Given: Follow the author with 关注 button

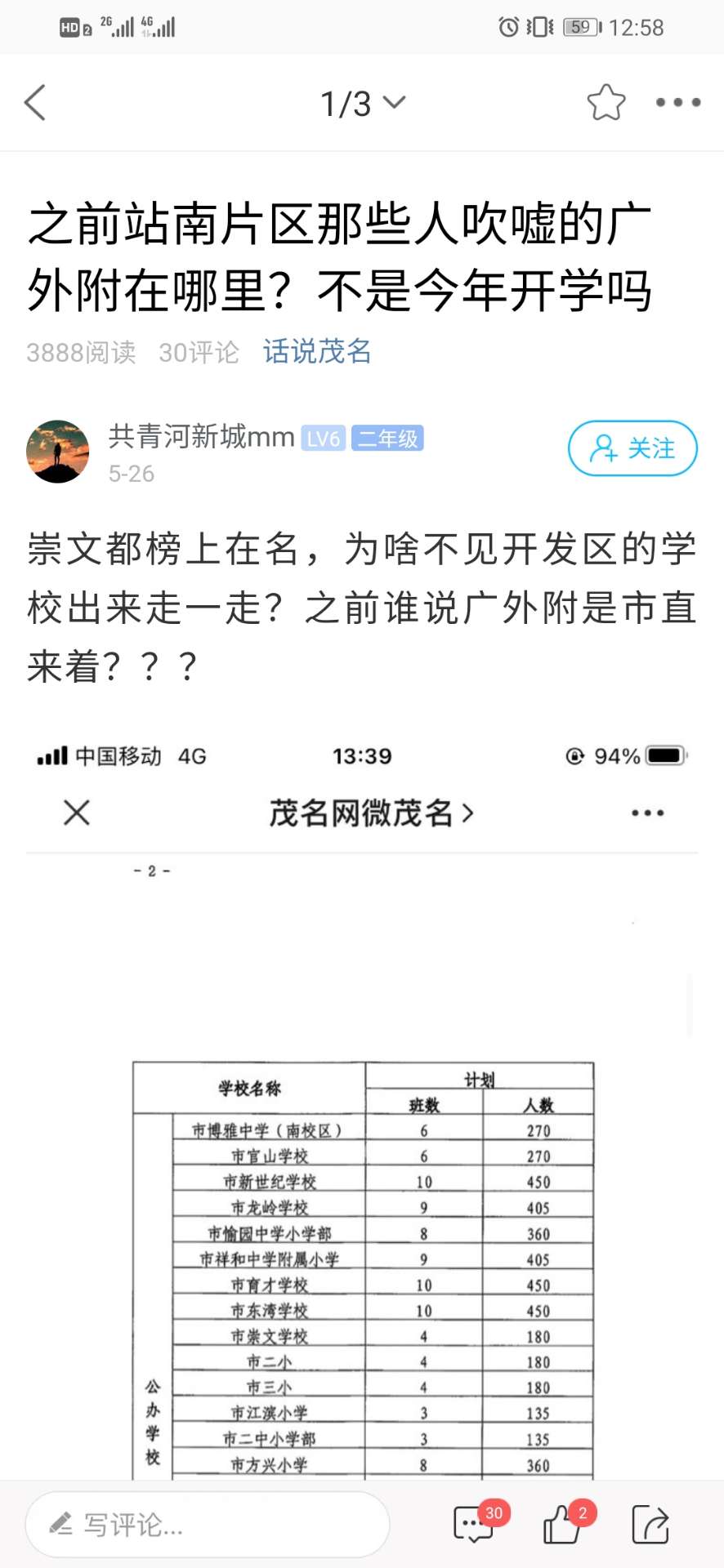Looking at the screenshot, I should click(x=632, y=448).
